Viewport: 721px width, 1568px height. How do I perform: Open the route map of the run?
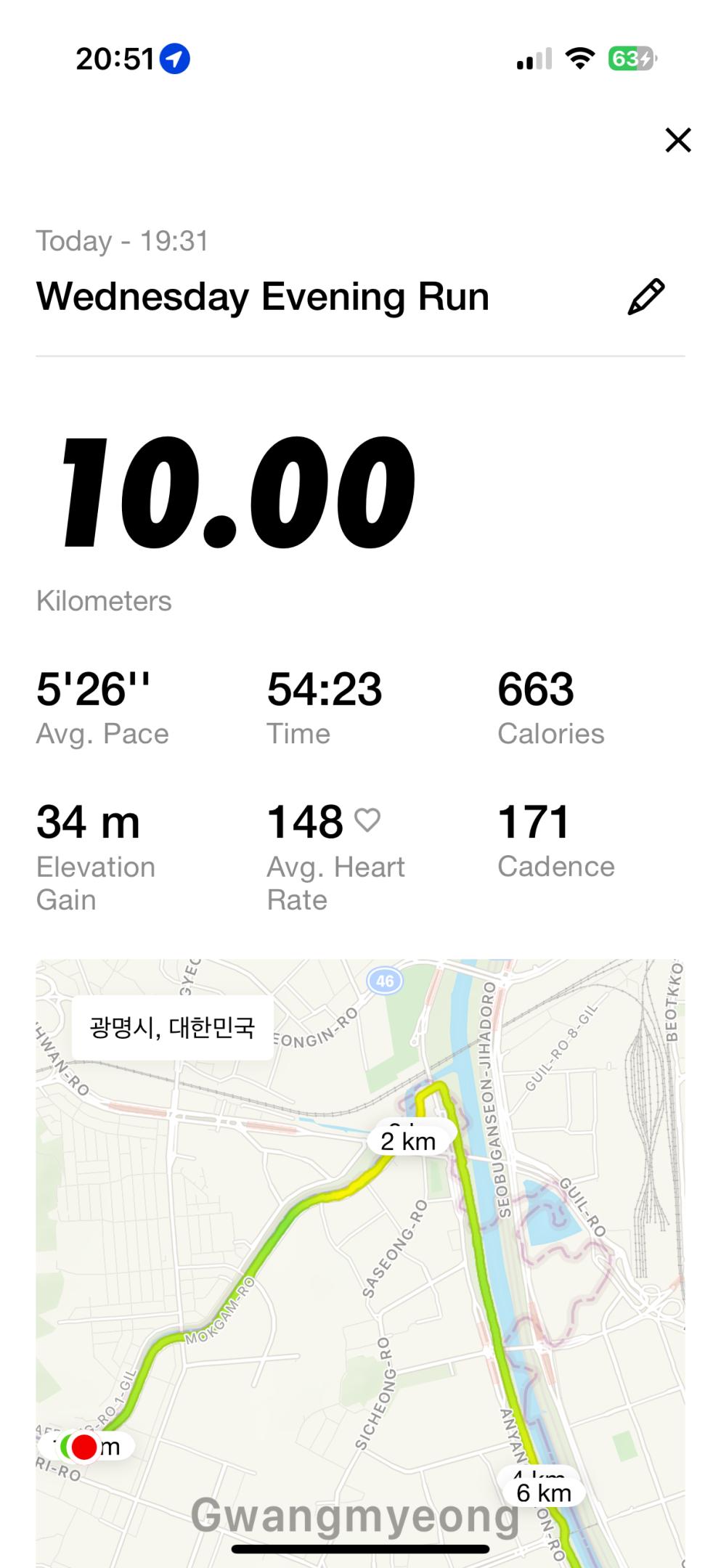tap(360, 1263)
